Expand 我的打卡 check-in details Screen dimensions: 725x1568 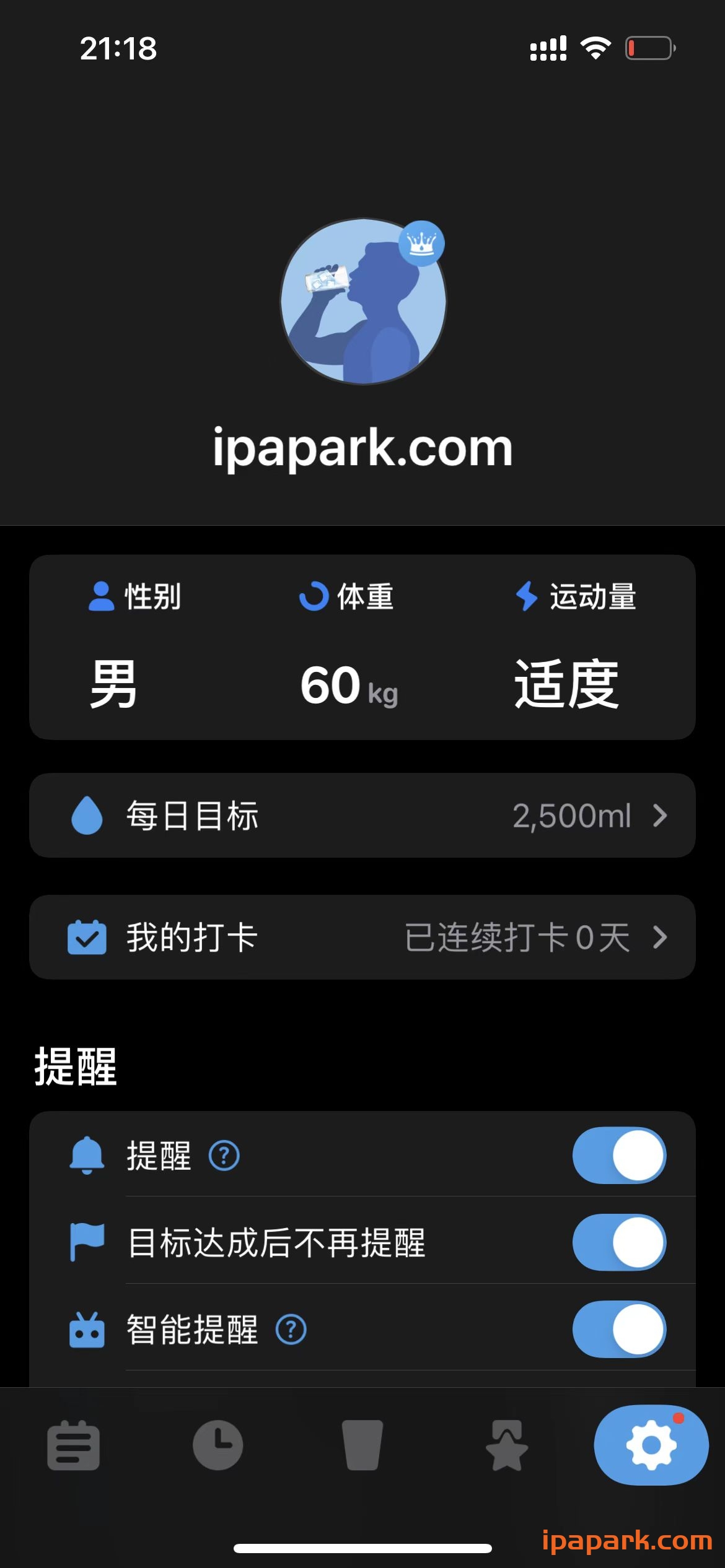(x=659, y=938)
